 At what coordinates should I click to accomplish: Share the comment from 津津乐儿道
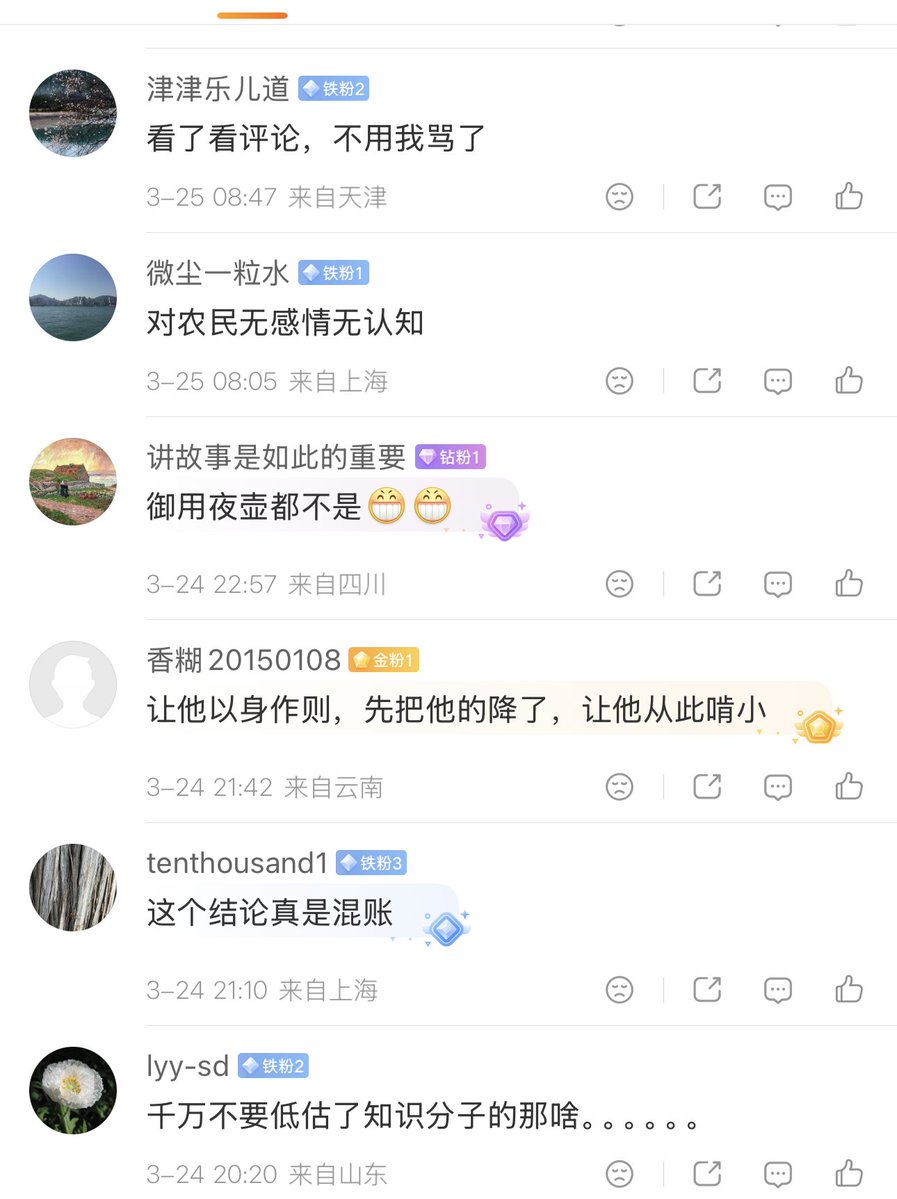coord(707,196)
